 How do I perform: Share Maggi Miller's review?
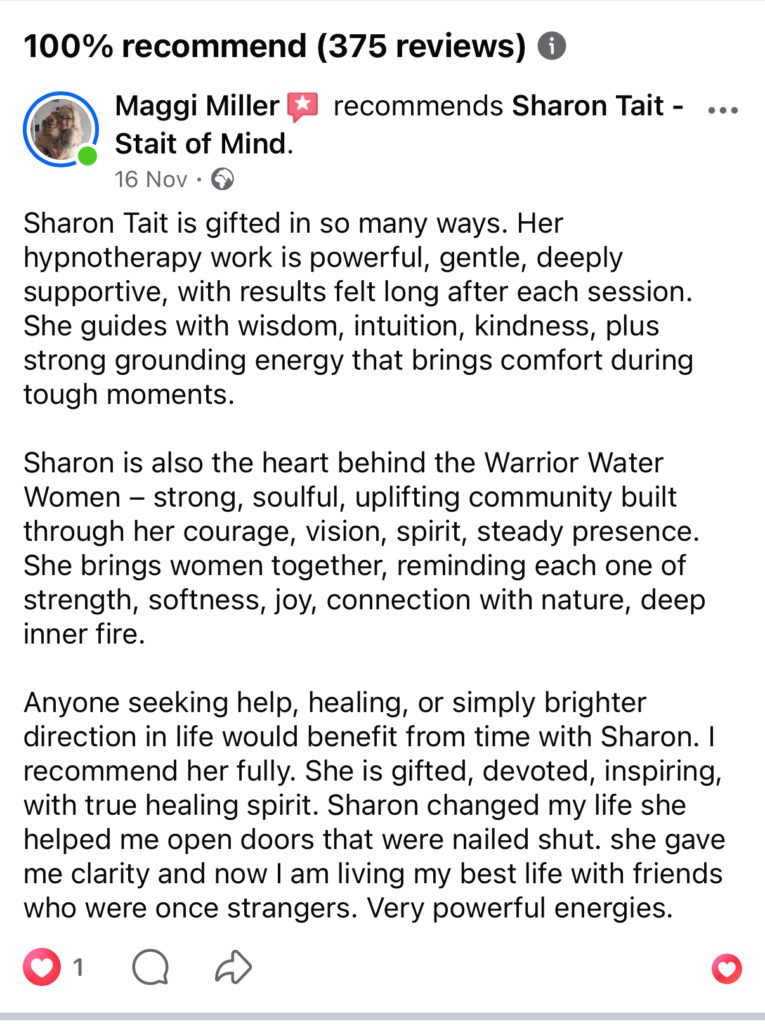click(233, 967)
